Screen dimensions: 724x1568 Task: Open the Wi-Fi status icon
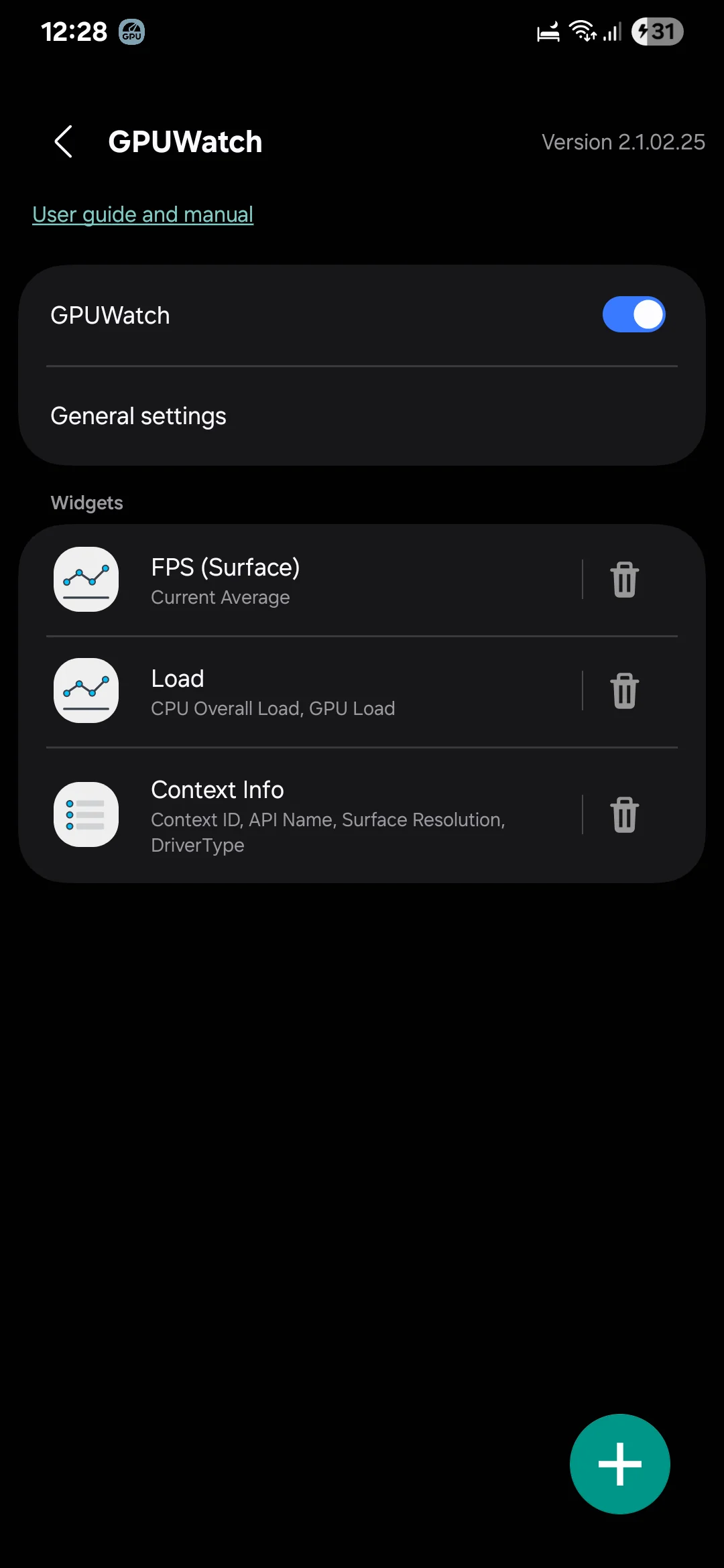(581, 31)
